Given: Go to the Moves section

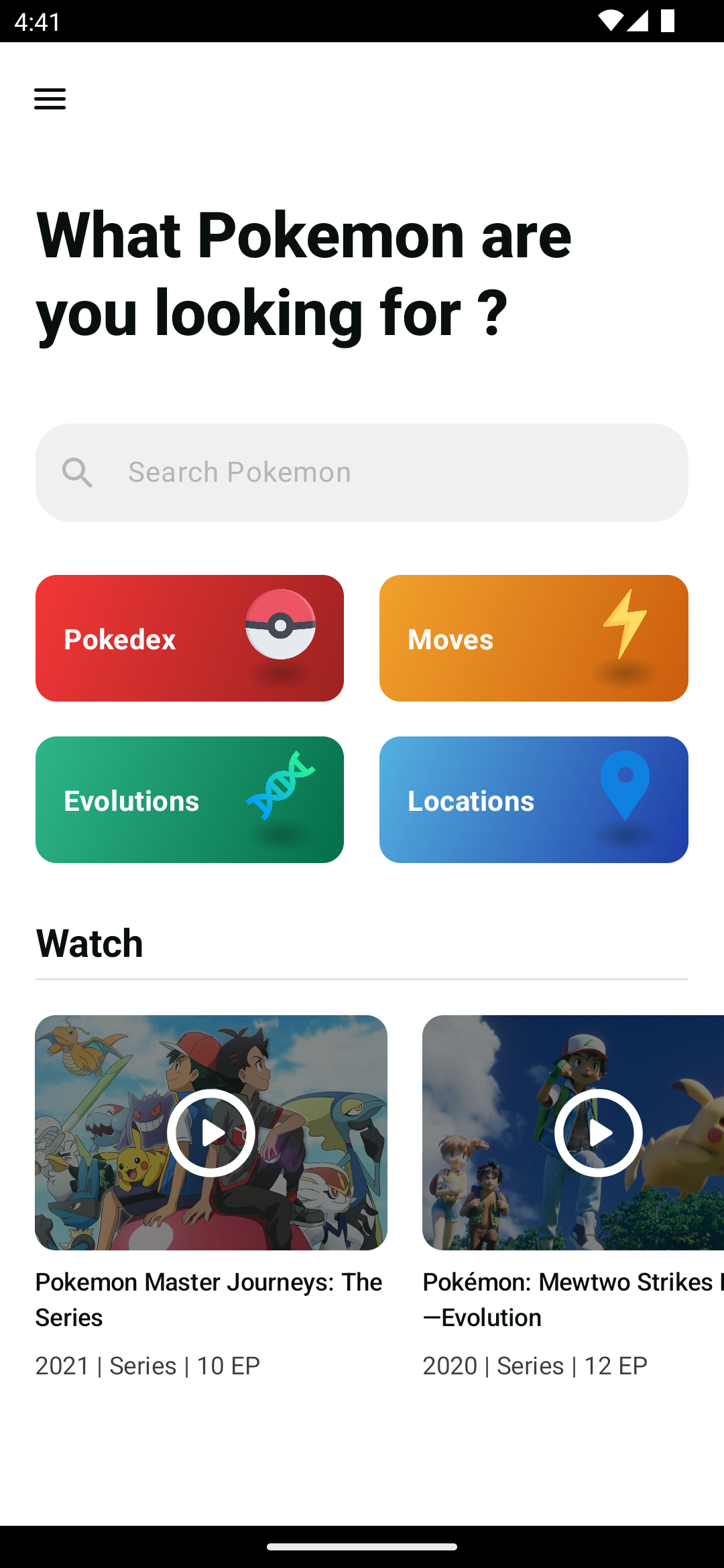Looking at the screenshot, I should coord(534,638).
